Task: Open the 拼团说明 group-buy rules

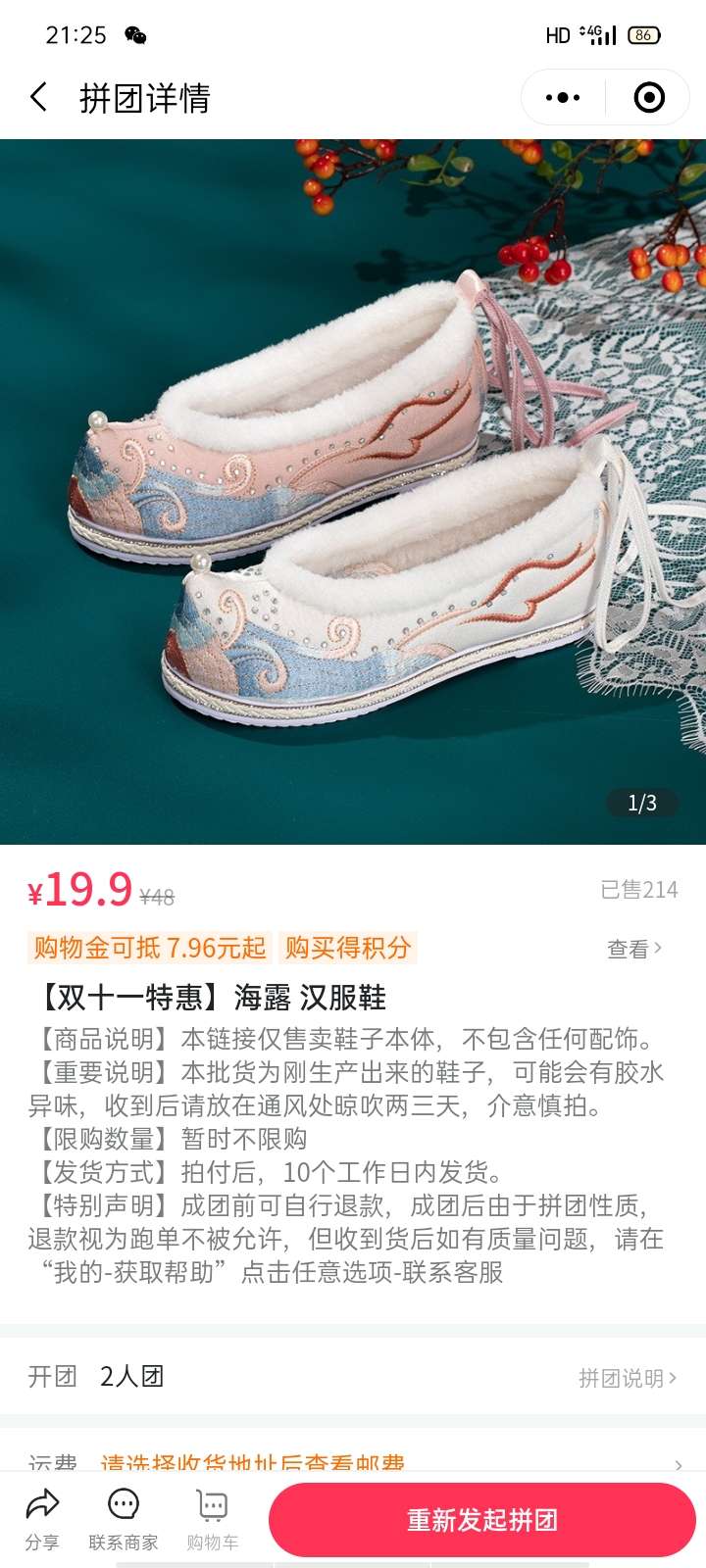Action: pyautogui.click(x=628, y=1378)
